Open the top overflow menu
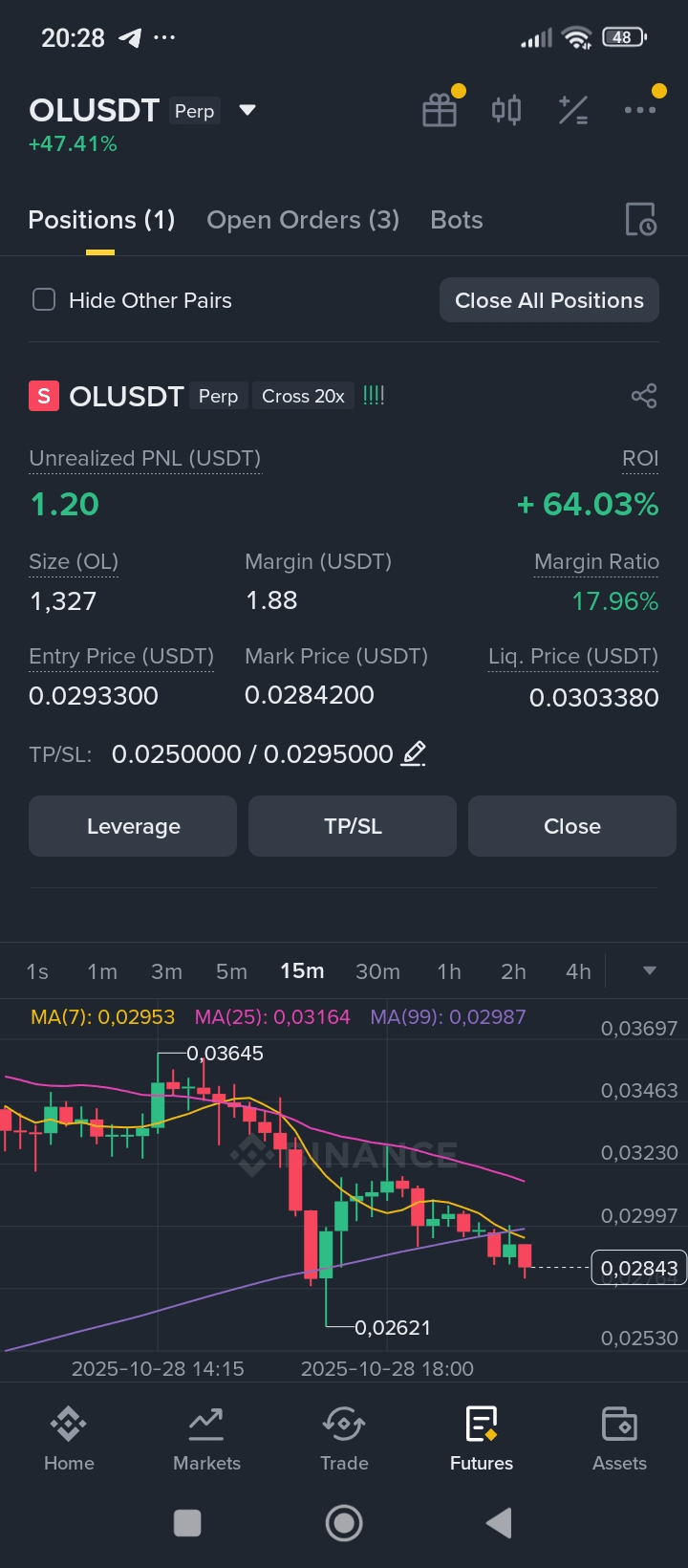 click(x=639, y=111)
